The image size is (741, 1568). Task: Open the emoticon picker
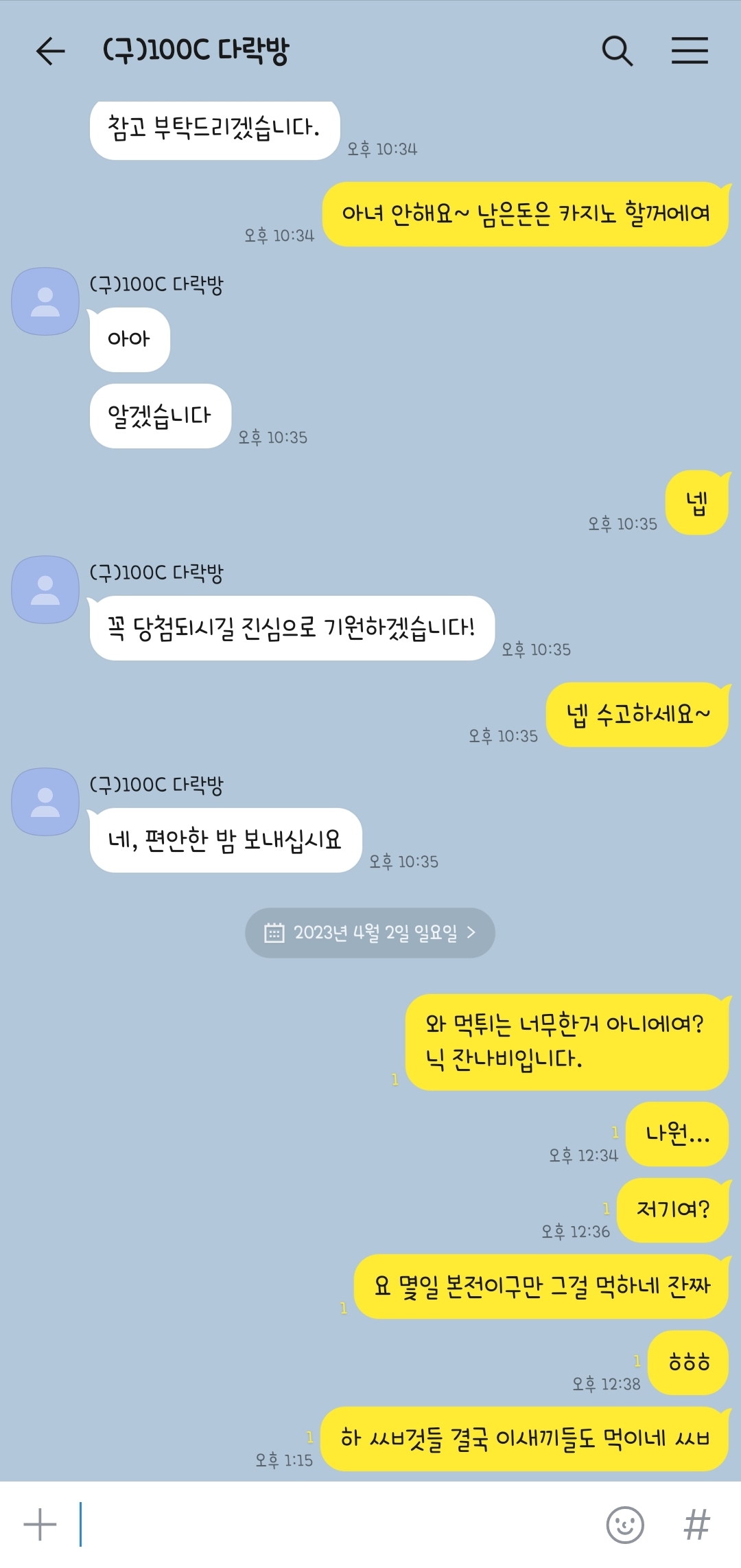[x=625, y=1525]
